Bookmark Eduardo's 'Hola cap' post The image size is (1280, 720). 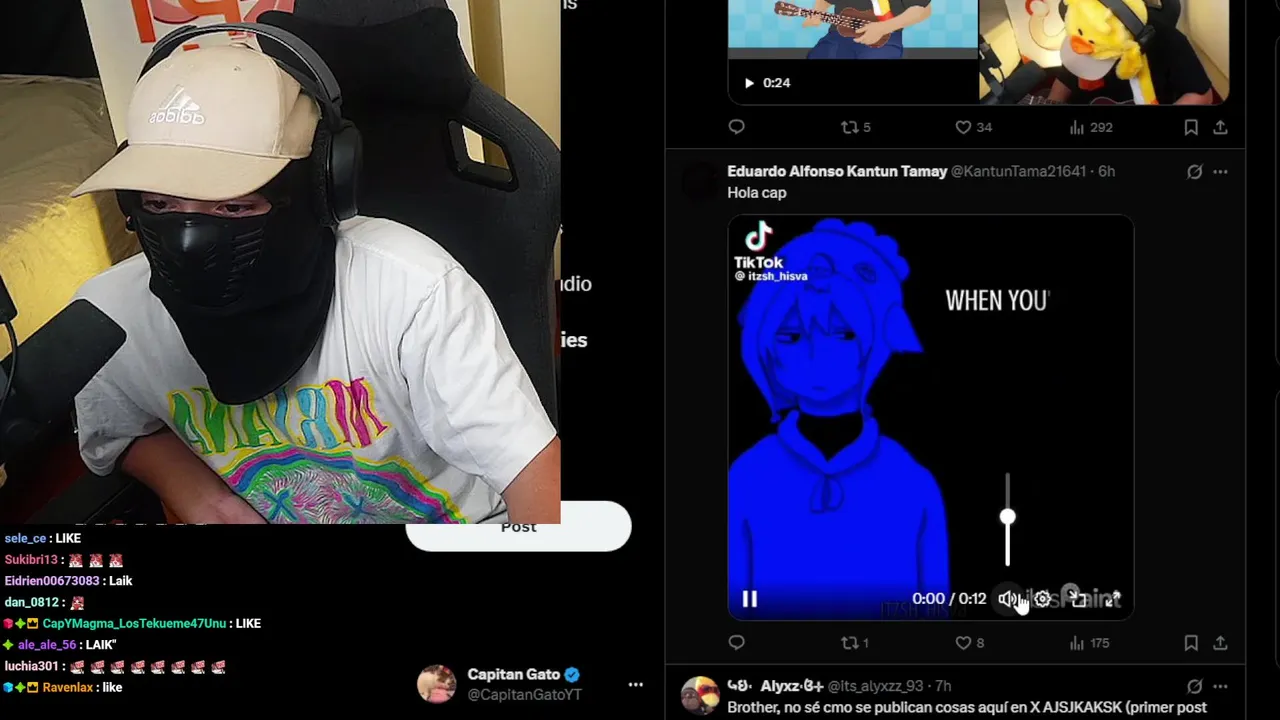coord(1191,643)
